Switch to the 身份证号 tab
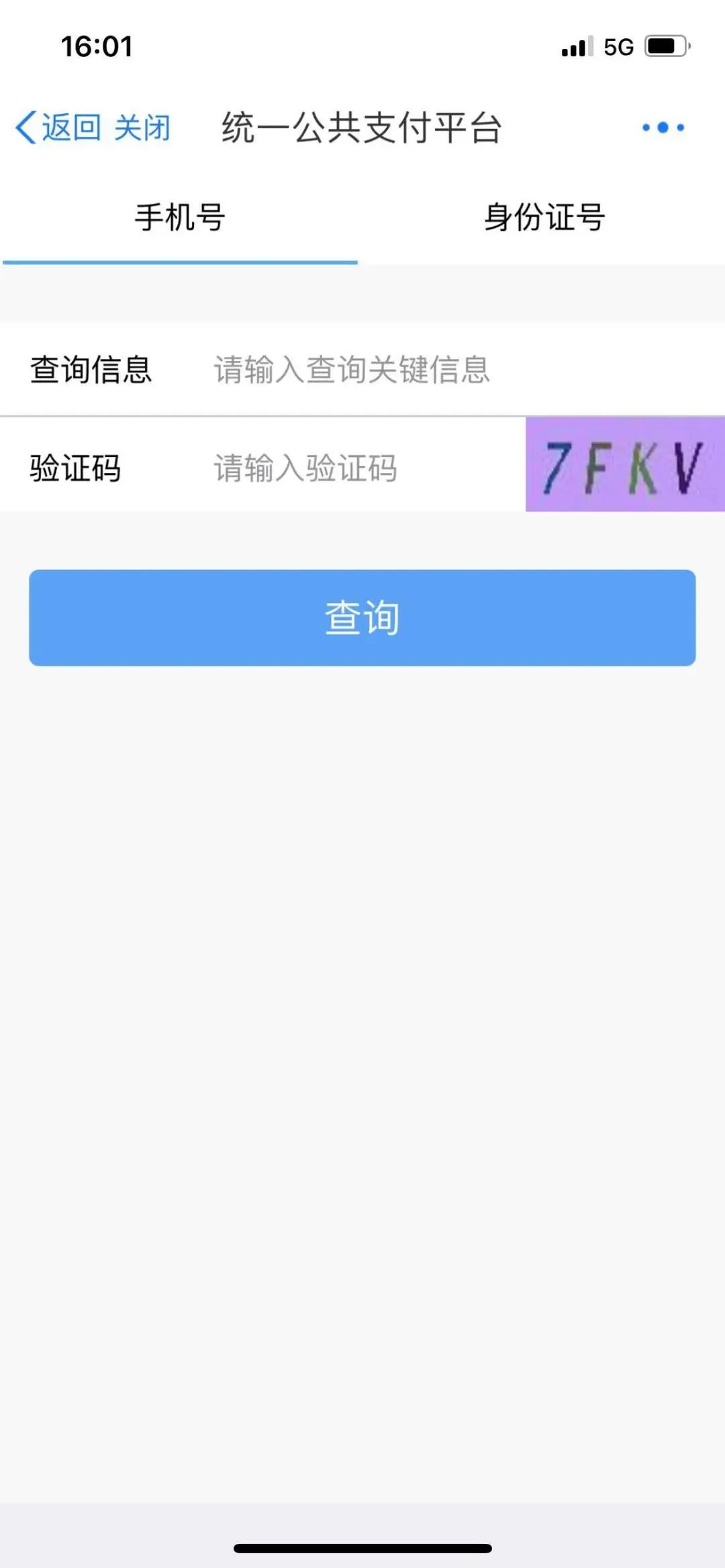 click(x=544, y=218)
